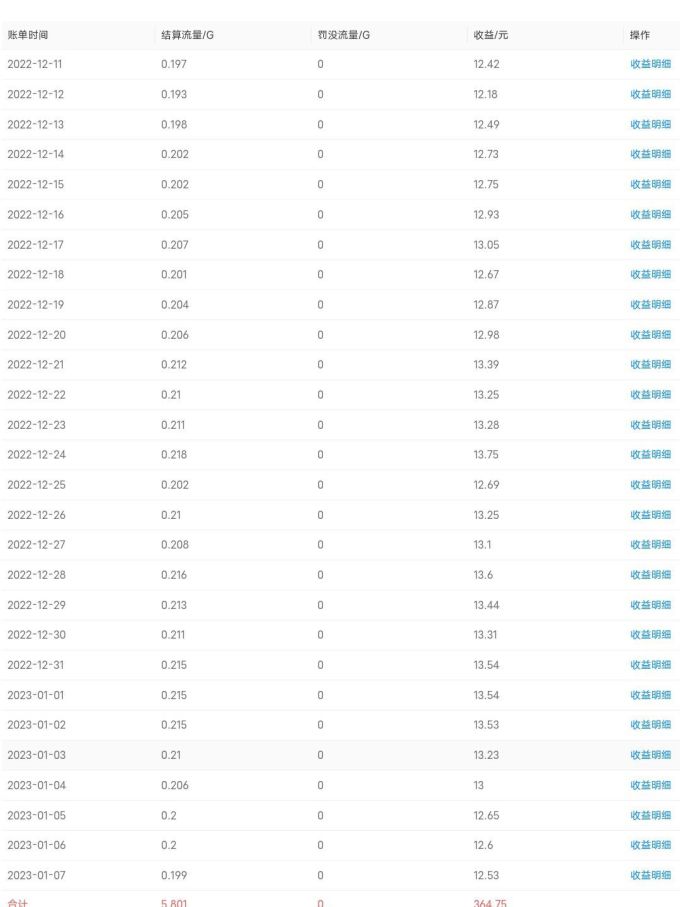Show 收益明细 for 2022-12-24
The width and height of the screenshot is (680, 907).
pyautogui.click(x=650, y=454)
